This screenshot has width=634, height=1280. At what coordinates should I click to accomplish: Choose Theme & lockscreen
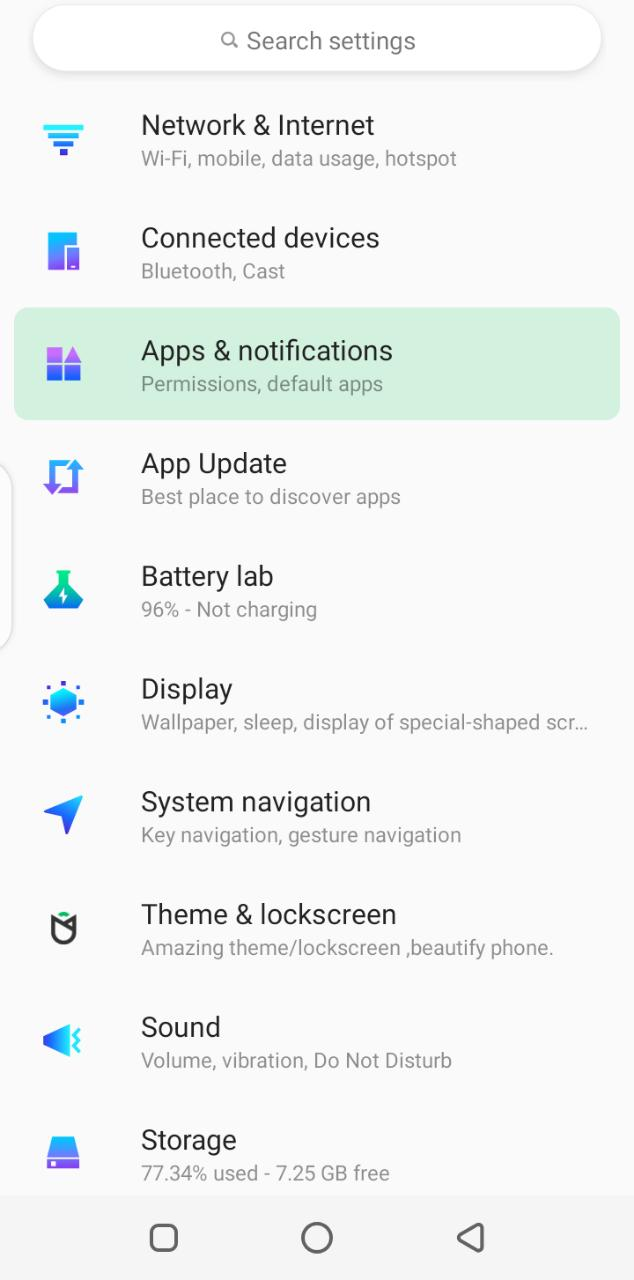[x=317, y=930]
